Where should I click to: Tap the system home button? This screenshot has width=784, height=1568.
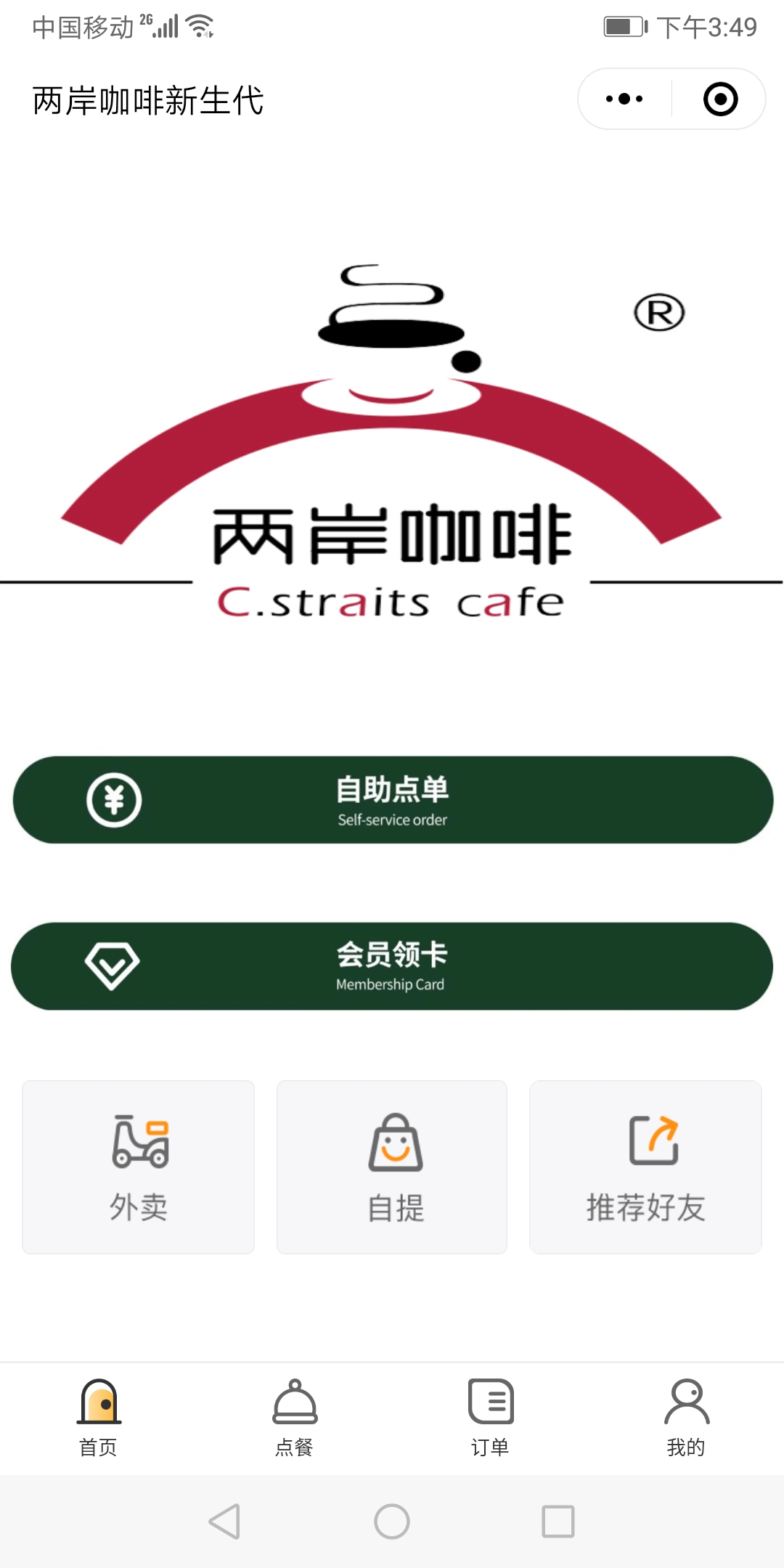pos(392,1521)
